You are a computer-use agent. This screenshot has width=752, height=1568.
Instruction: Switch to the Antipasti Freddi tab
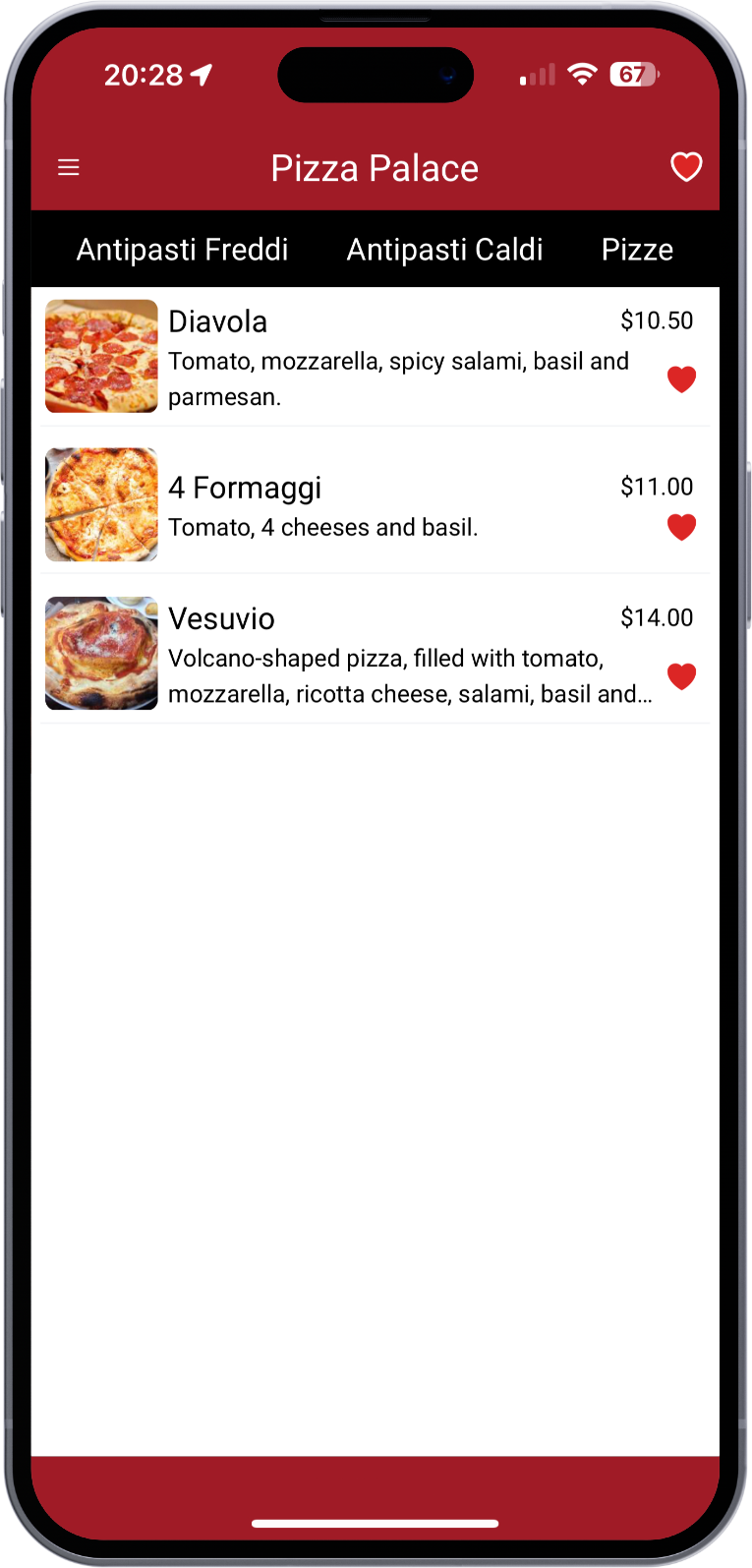pos(183,250)
